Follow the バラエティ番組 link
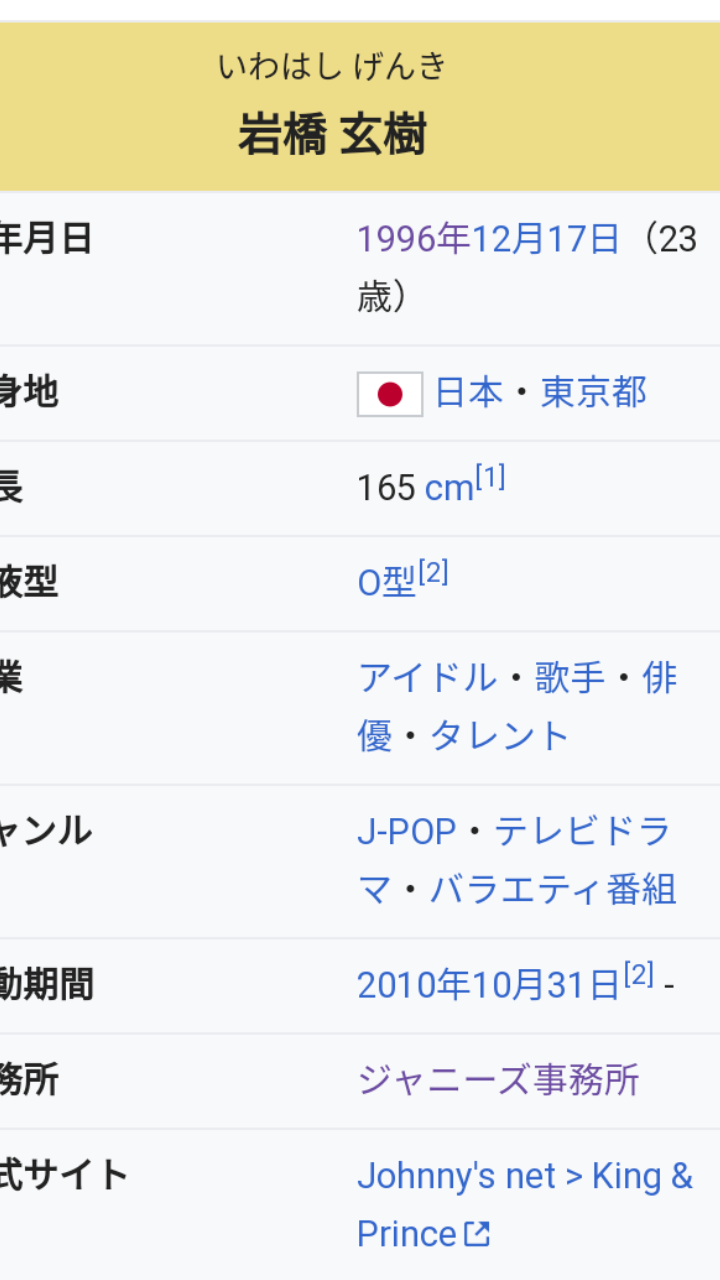The height and width of the screenshot is (1280, 720). [x=553, y=890]
